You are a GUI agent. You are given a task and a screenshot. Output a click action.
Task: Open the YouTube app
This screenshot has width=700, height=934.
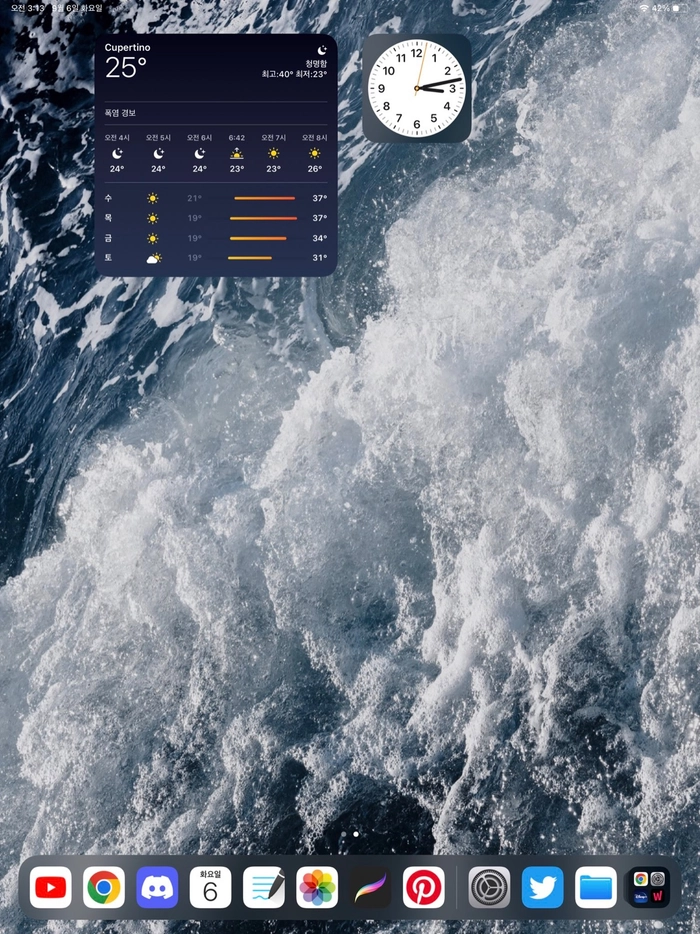coord(50,887)
